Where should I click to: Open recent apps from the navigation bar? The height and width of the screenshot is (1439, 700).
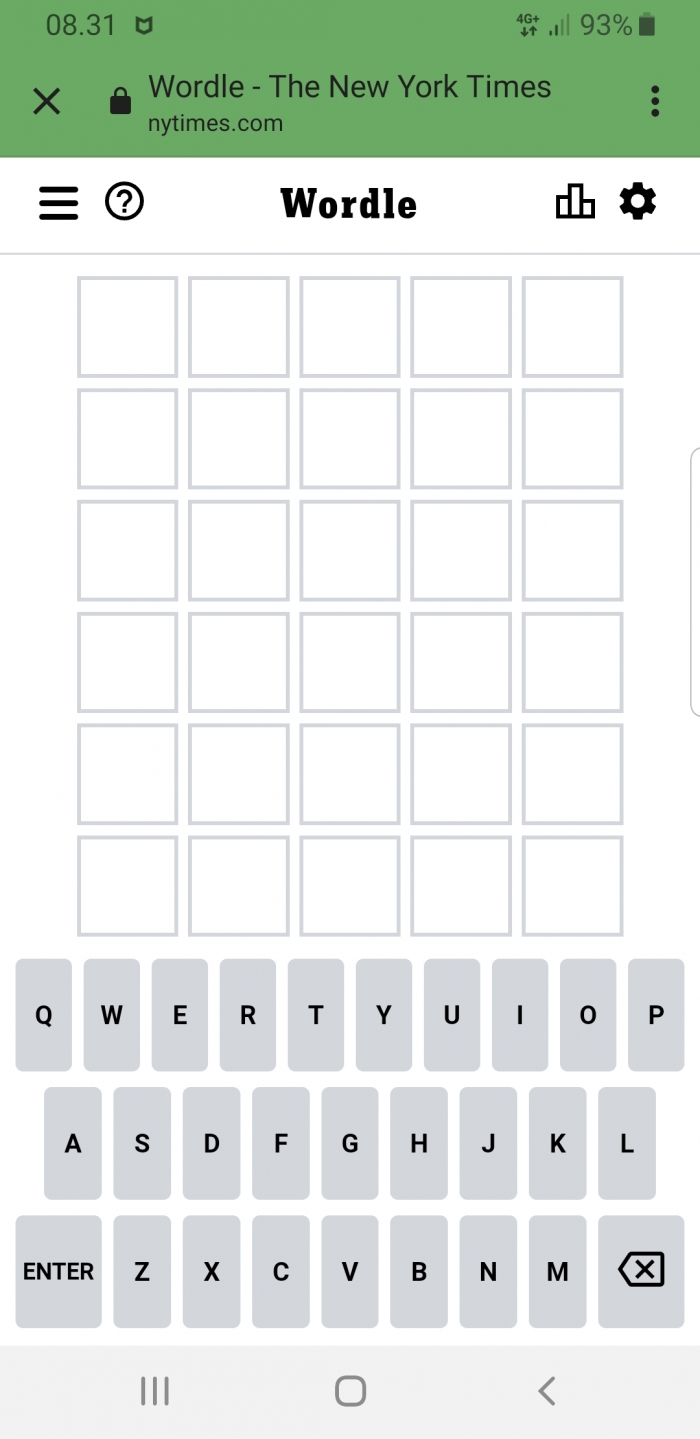click(x=155, y=1390)
